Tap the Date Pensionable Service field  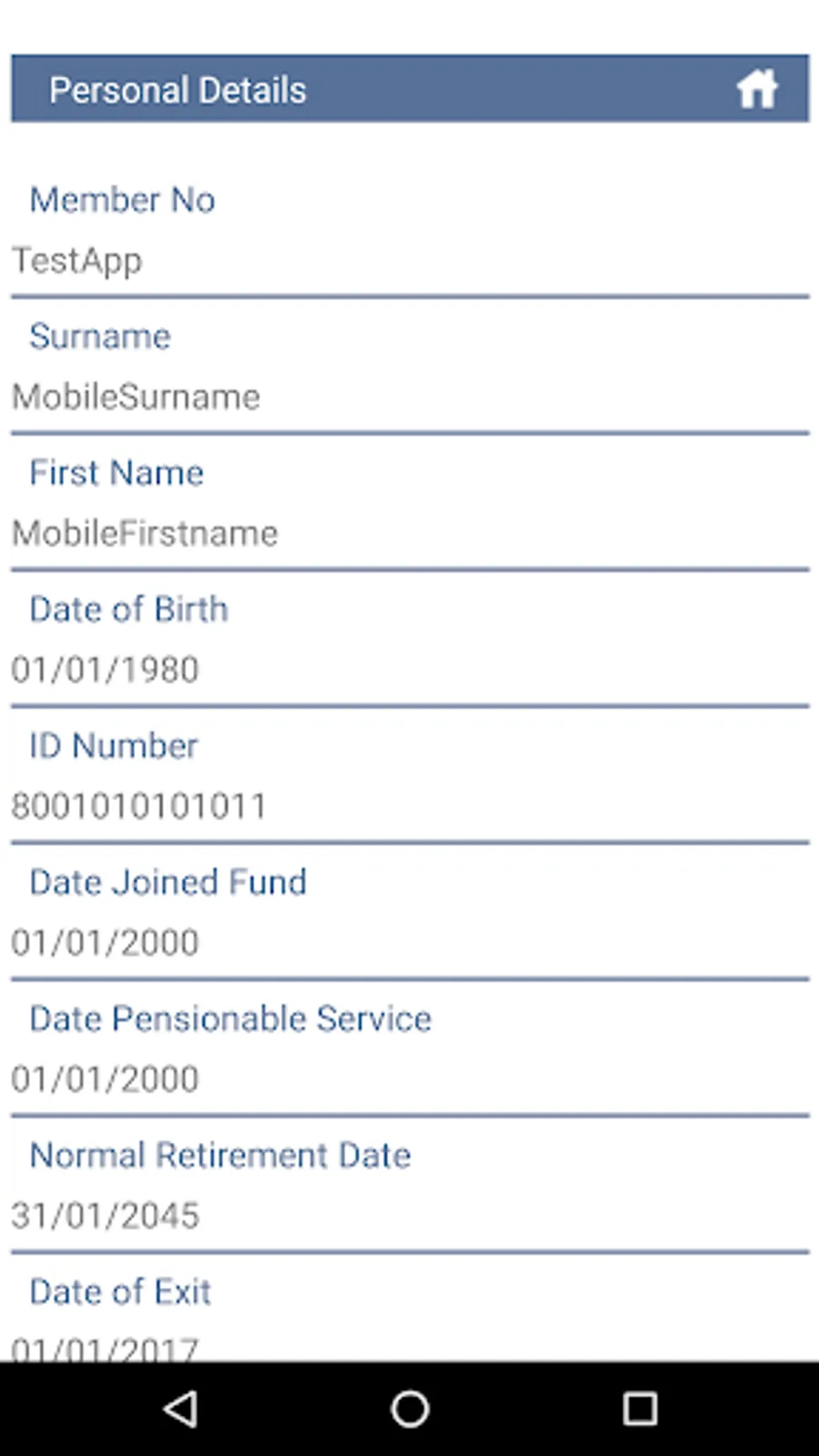[409, 1079]
